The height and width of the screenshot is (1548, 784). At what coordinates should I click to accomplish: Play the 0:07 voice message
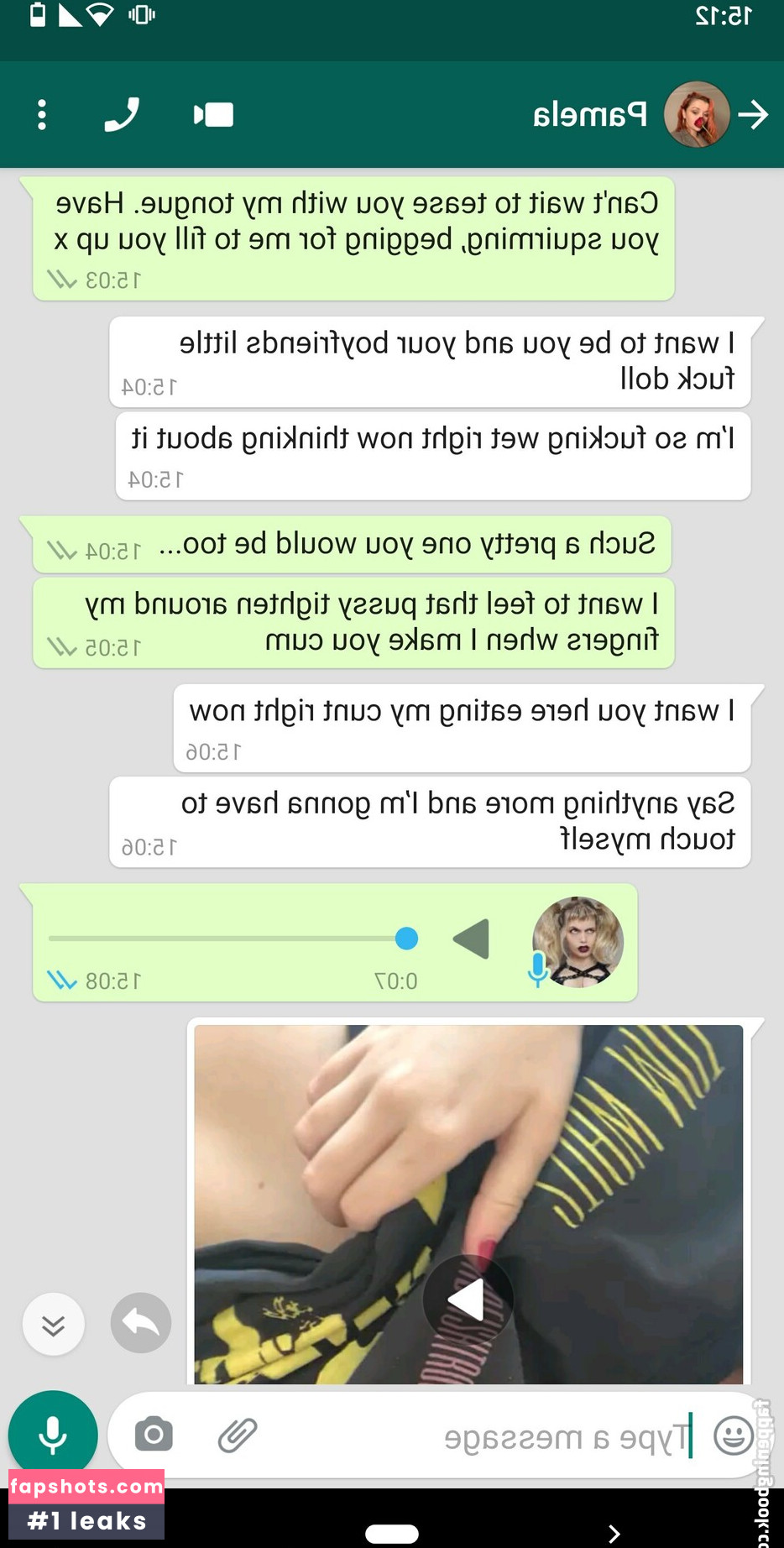click(x=471, y=939)
